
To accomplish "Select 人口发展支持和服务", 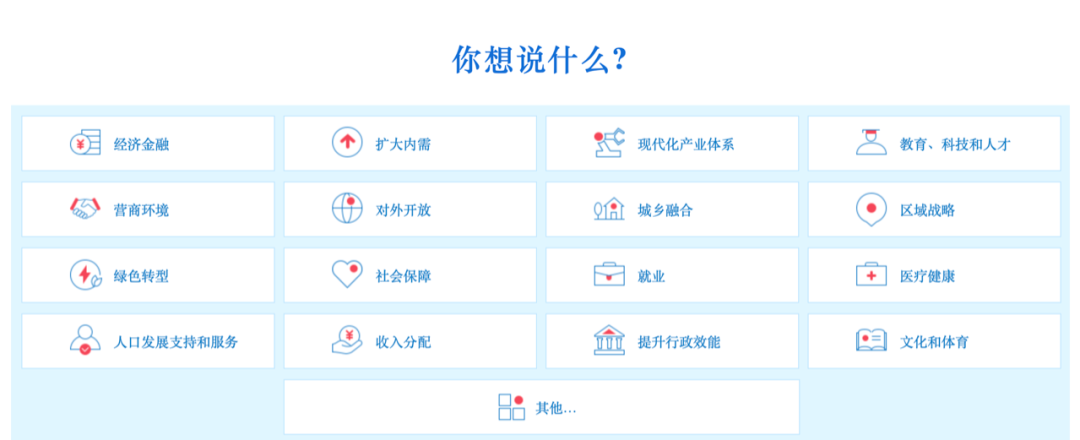I will pos(148,342).
